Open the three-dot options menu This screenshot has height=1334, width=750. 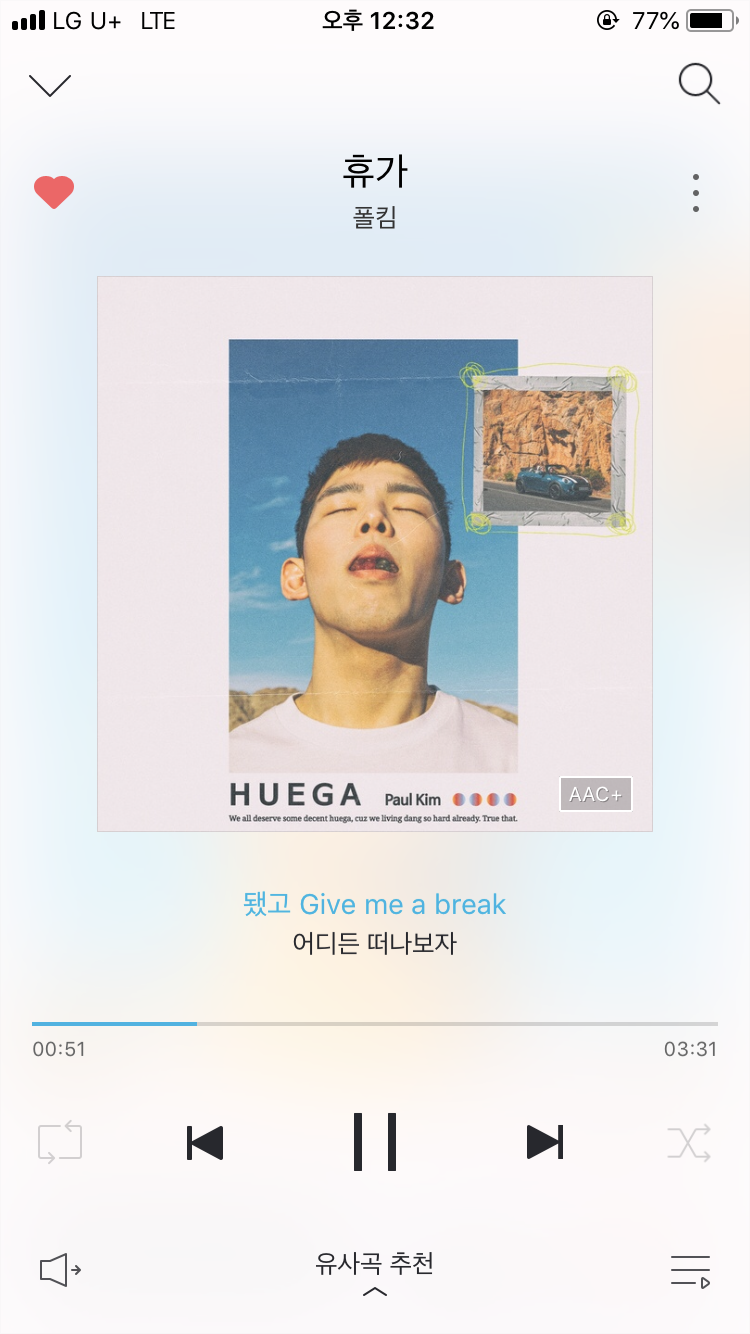tap(695, 192)
